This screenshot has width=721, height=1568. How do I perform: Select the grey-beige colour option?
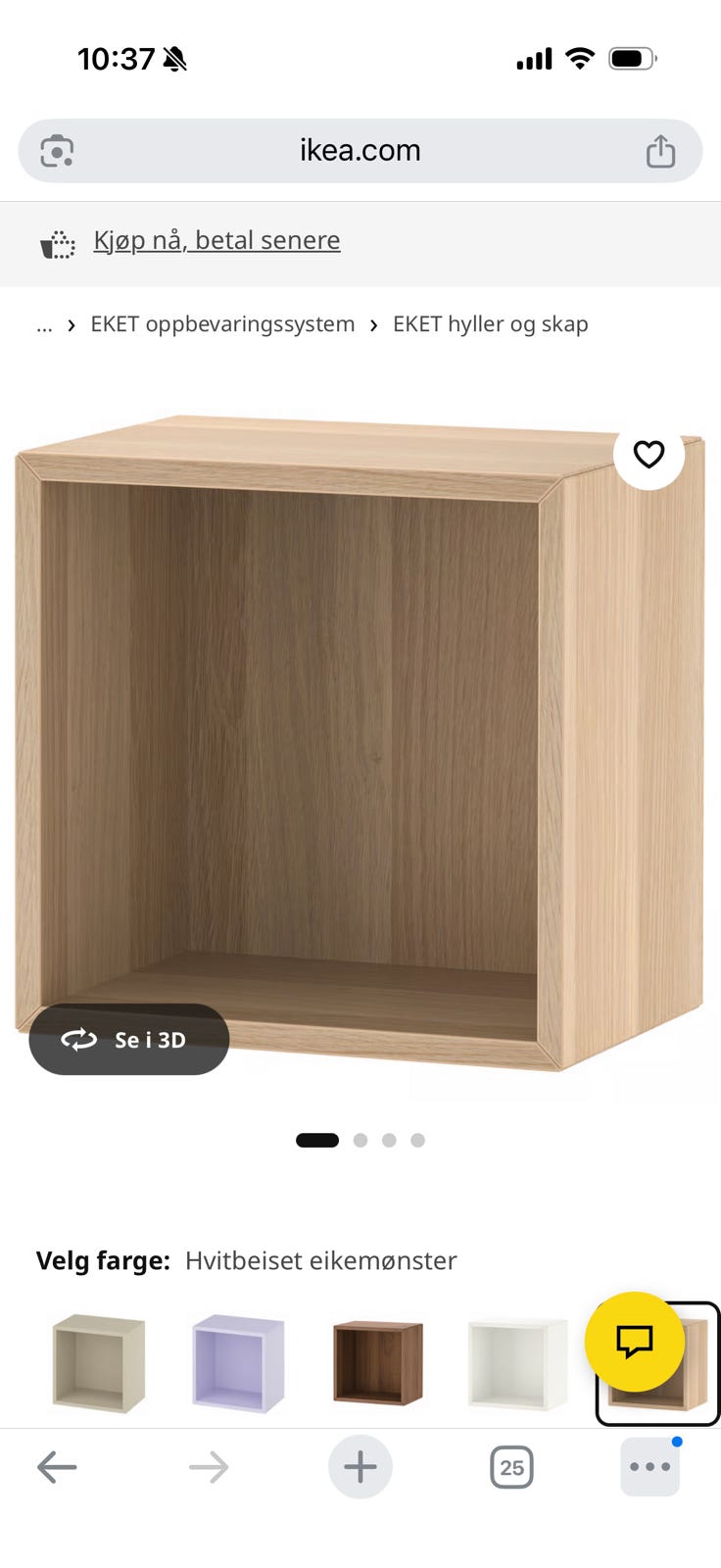[98, 1363]
